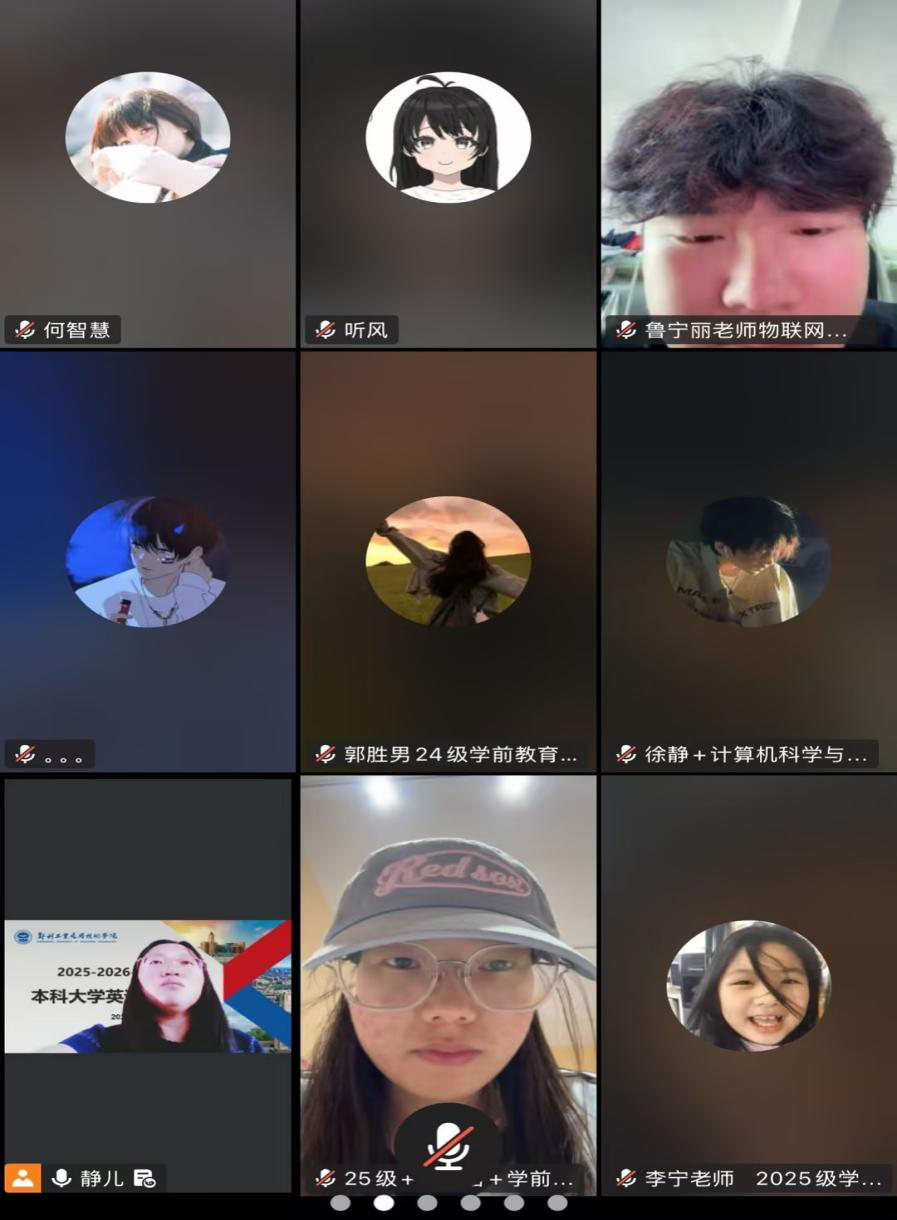This screenshot has height=1220, width=897.
Task: Select 徐静+计算机科学 participant tile
Action: click(x=748, y=560)
